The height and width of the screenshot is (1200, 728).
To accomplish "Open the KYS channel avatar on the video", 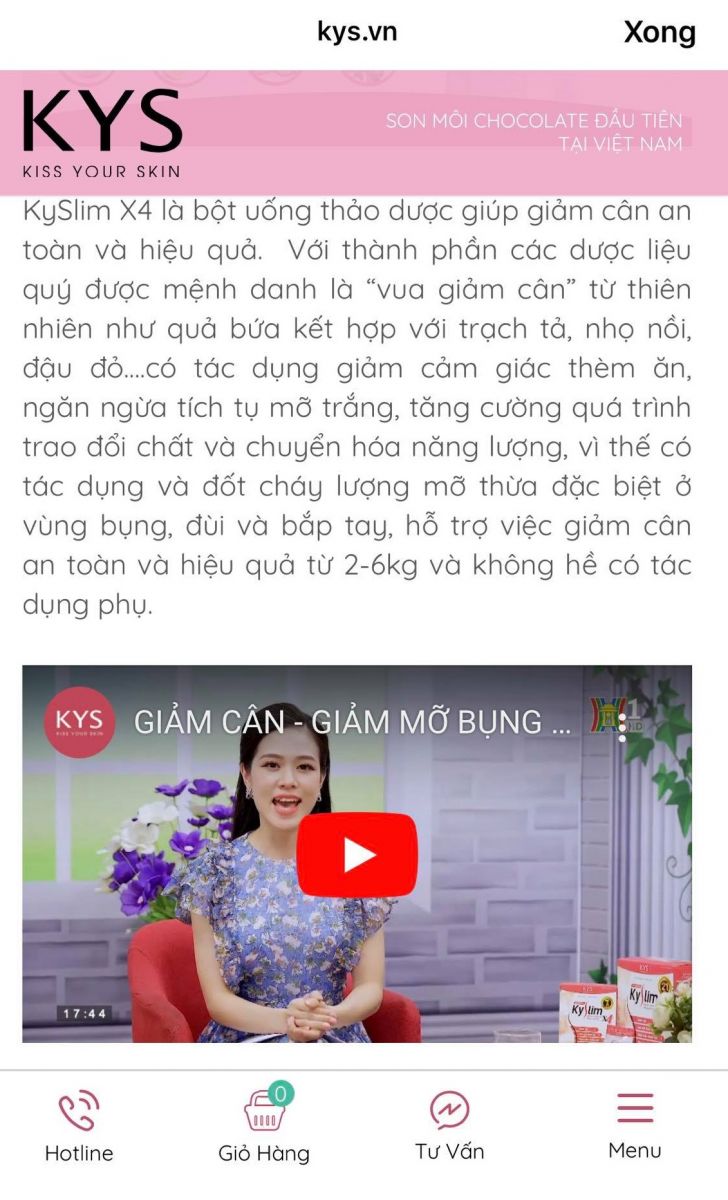I will 79,722.
